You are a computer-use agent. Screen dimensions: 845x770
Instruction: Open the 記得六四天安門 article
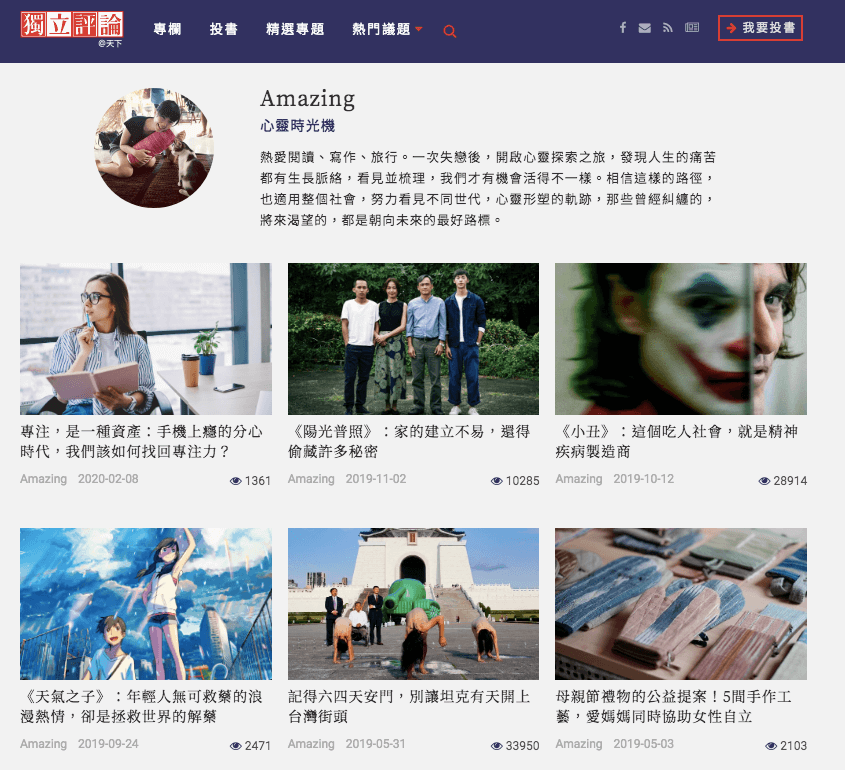410,707
